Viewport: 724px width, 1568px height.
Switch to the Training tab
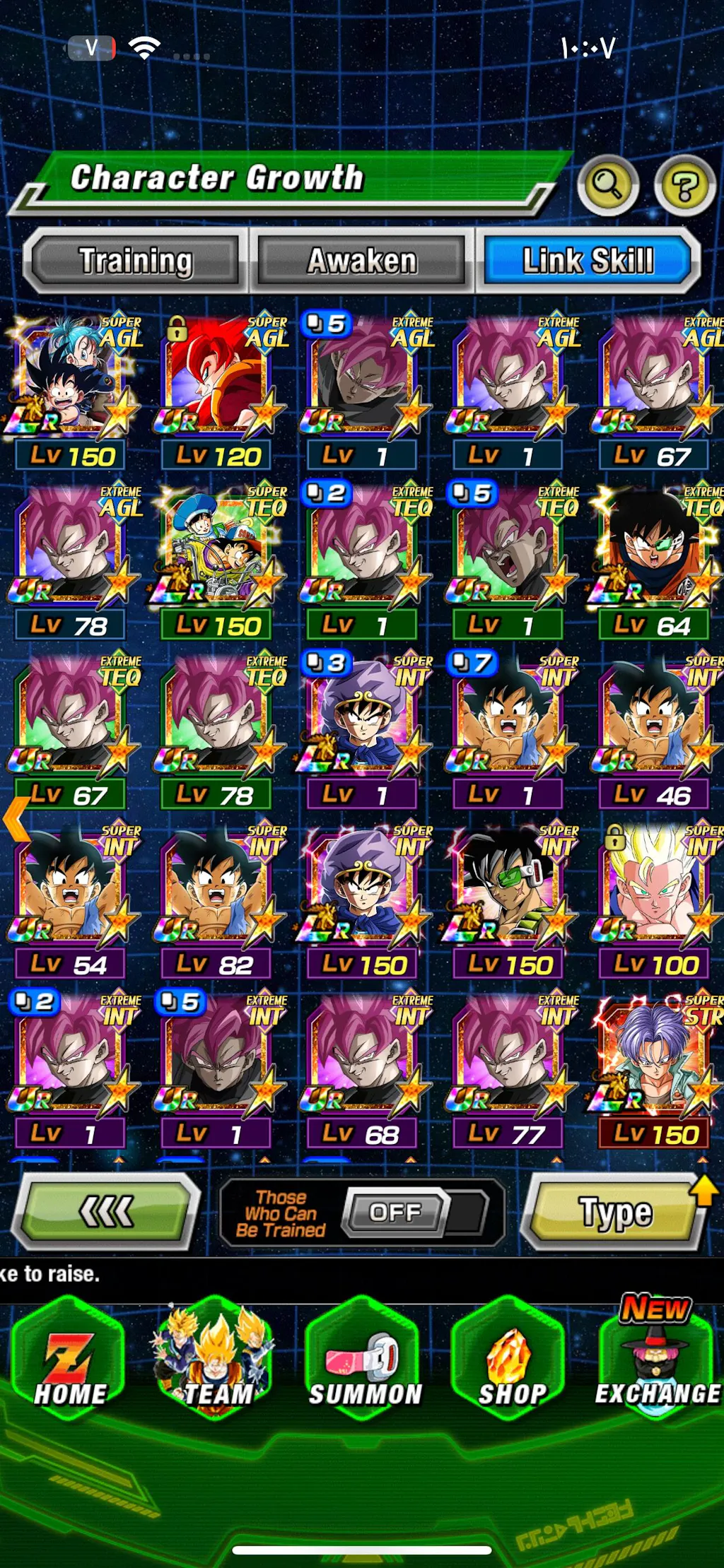tap(136, 260)
